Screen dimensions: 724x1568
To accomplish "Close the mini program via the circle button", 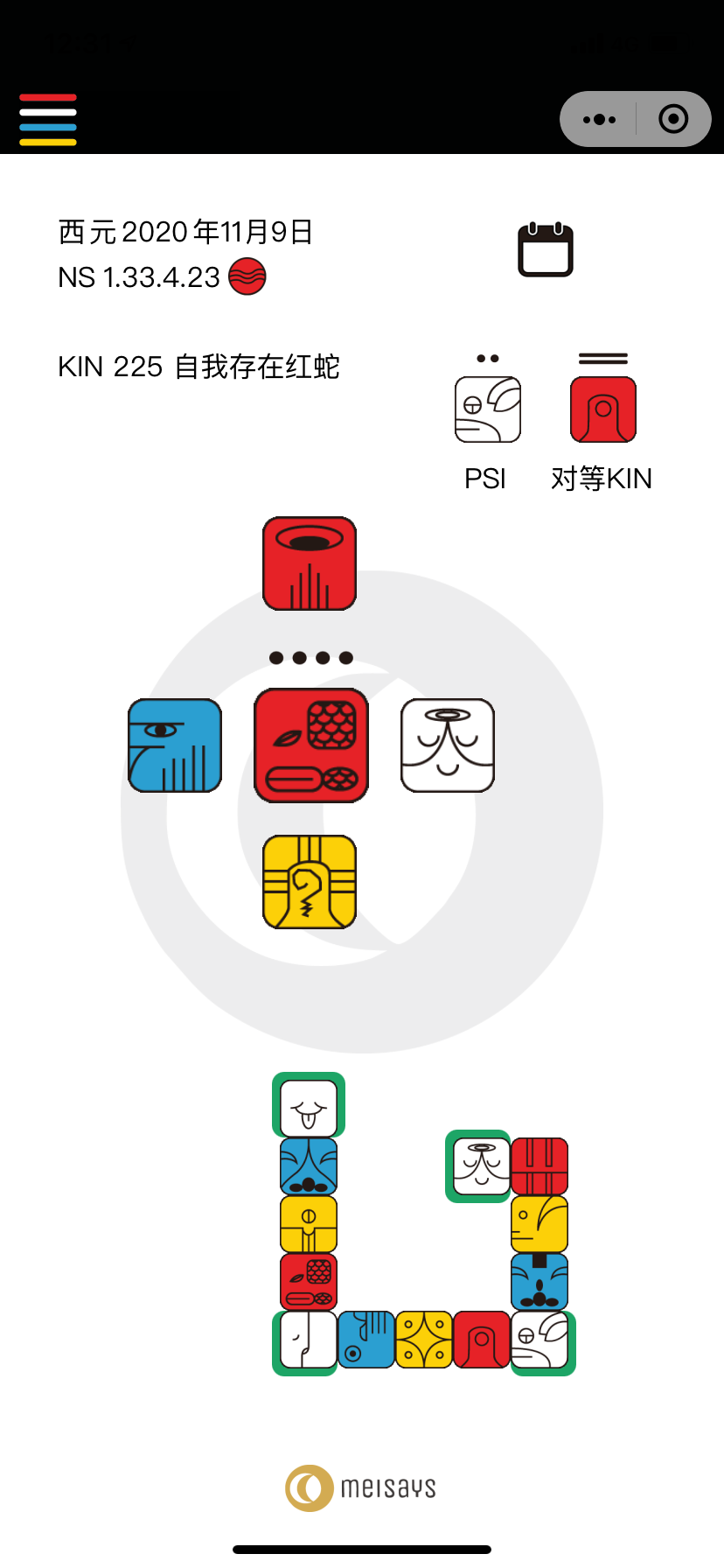I will pos(673,119).
